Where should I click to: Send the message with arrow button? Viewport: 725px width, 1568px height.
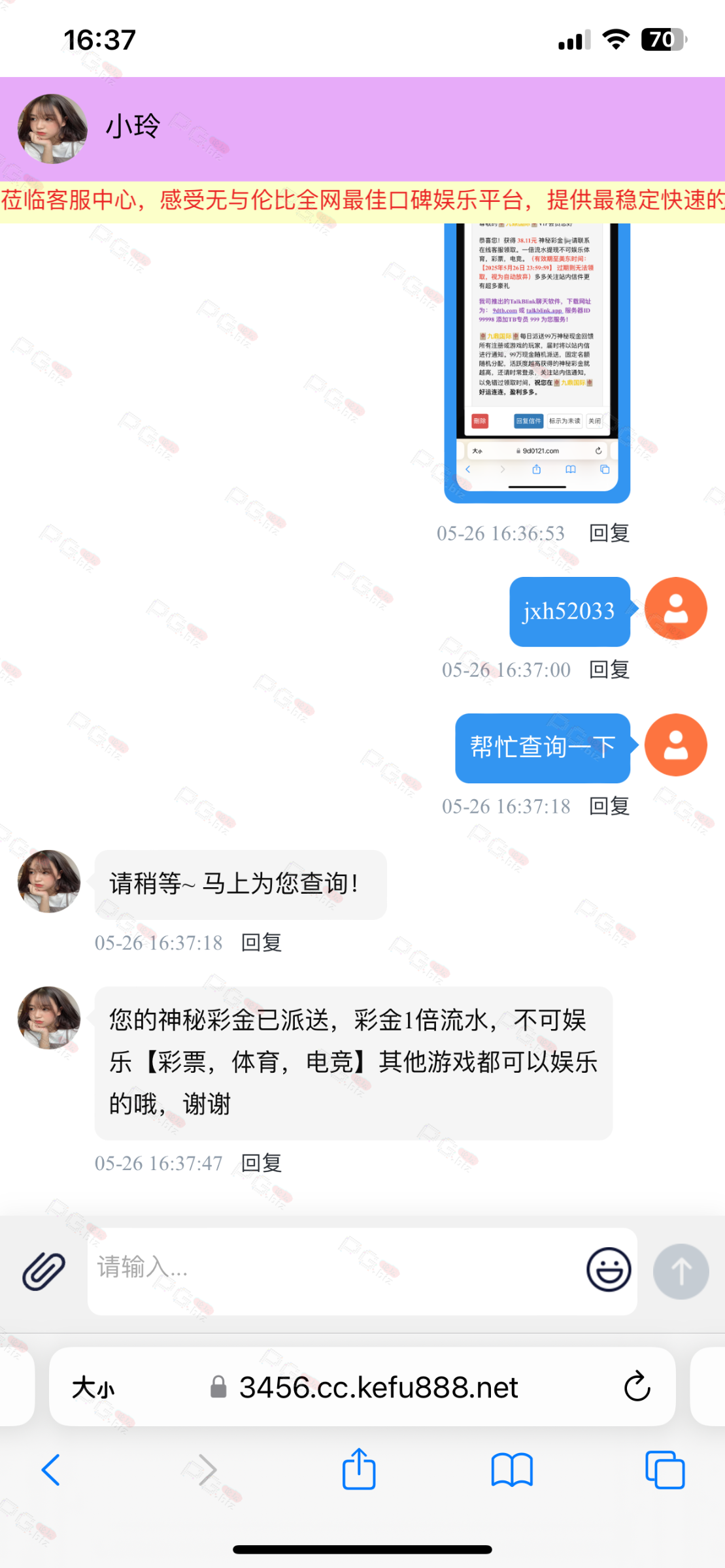tap(681, 1271)
